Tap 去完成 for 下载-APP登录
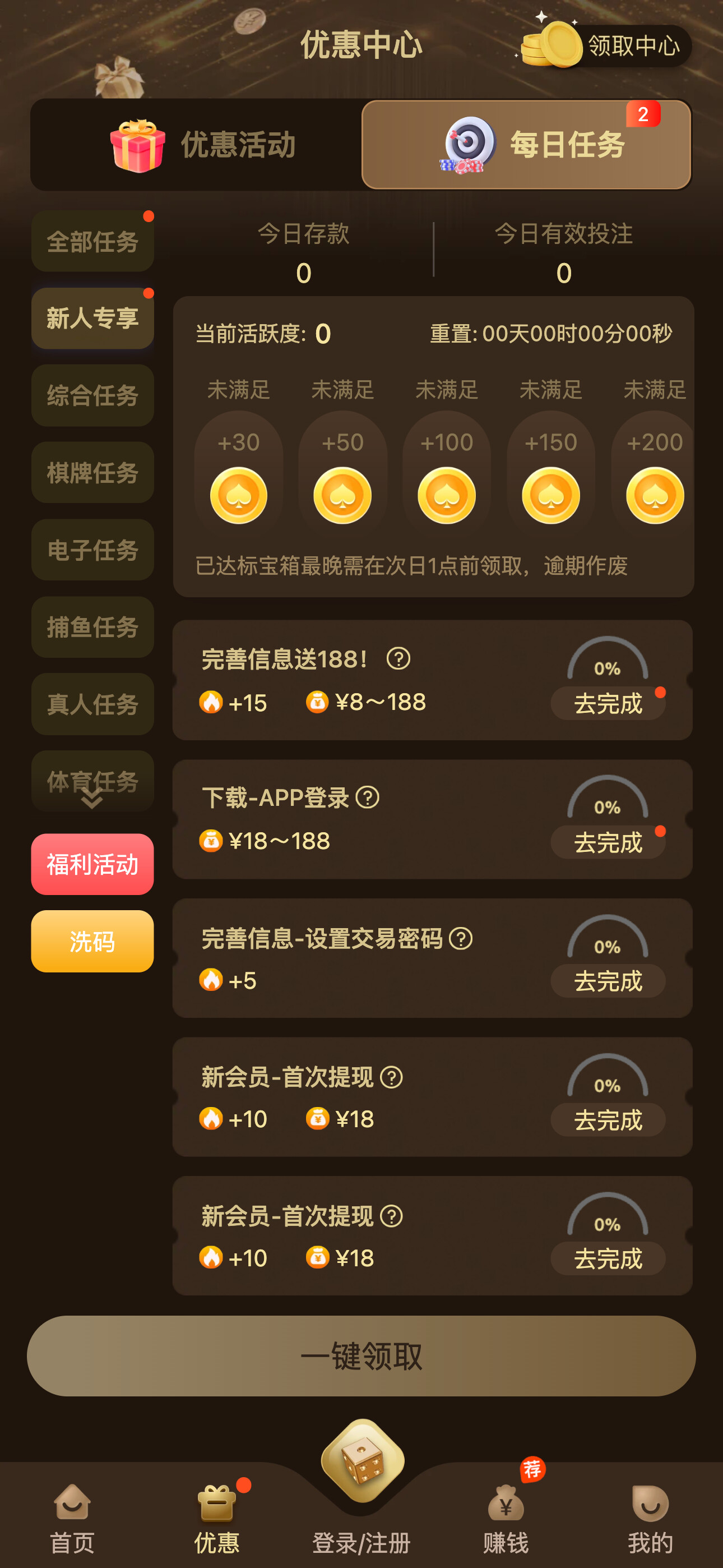 [x=608, y=842]
